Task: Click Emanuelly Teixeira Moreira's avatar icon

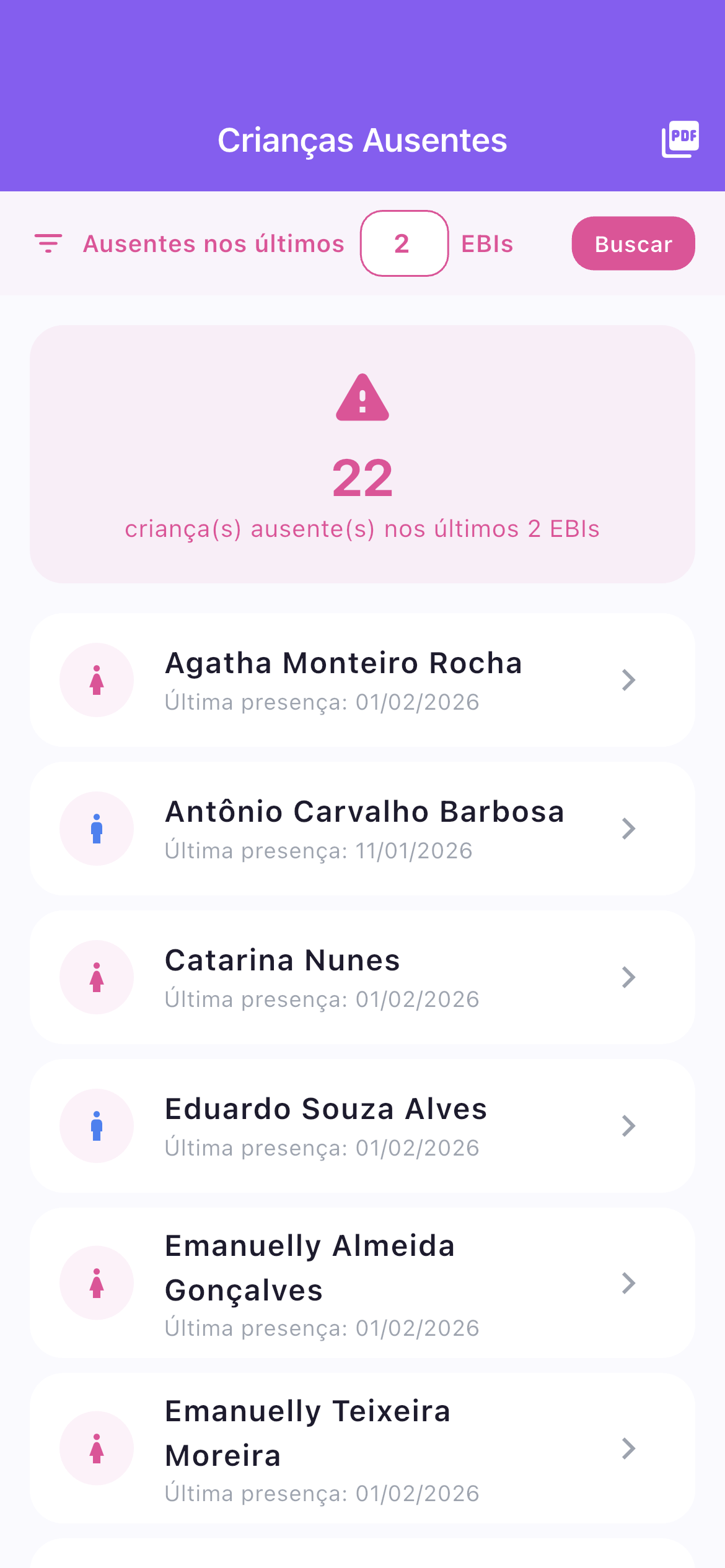Action: [96, 1449]
